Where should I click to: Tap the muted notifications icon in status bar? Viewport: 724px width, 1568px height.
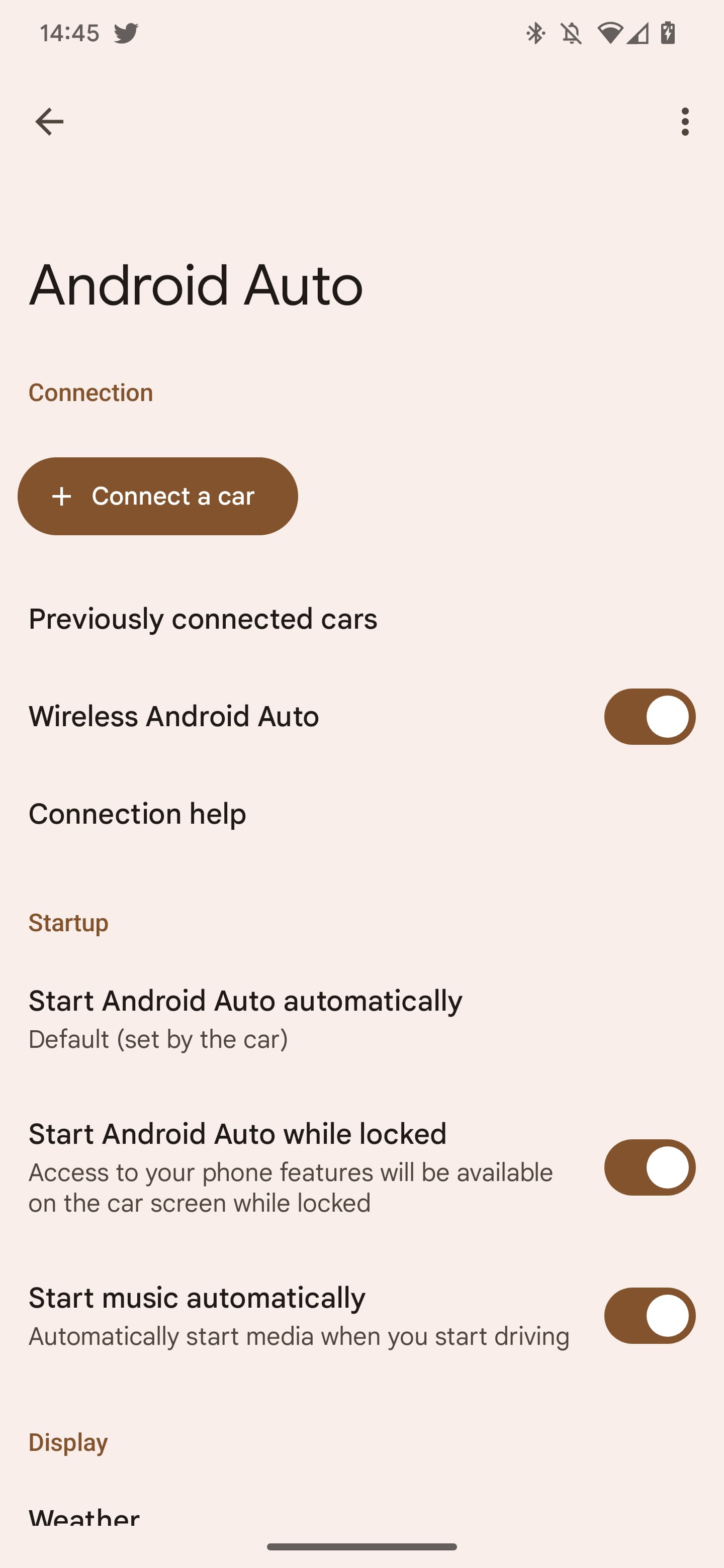pyautogui.click(x=571, y=34)
